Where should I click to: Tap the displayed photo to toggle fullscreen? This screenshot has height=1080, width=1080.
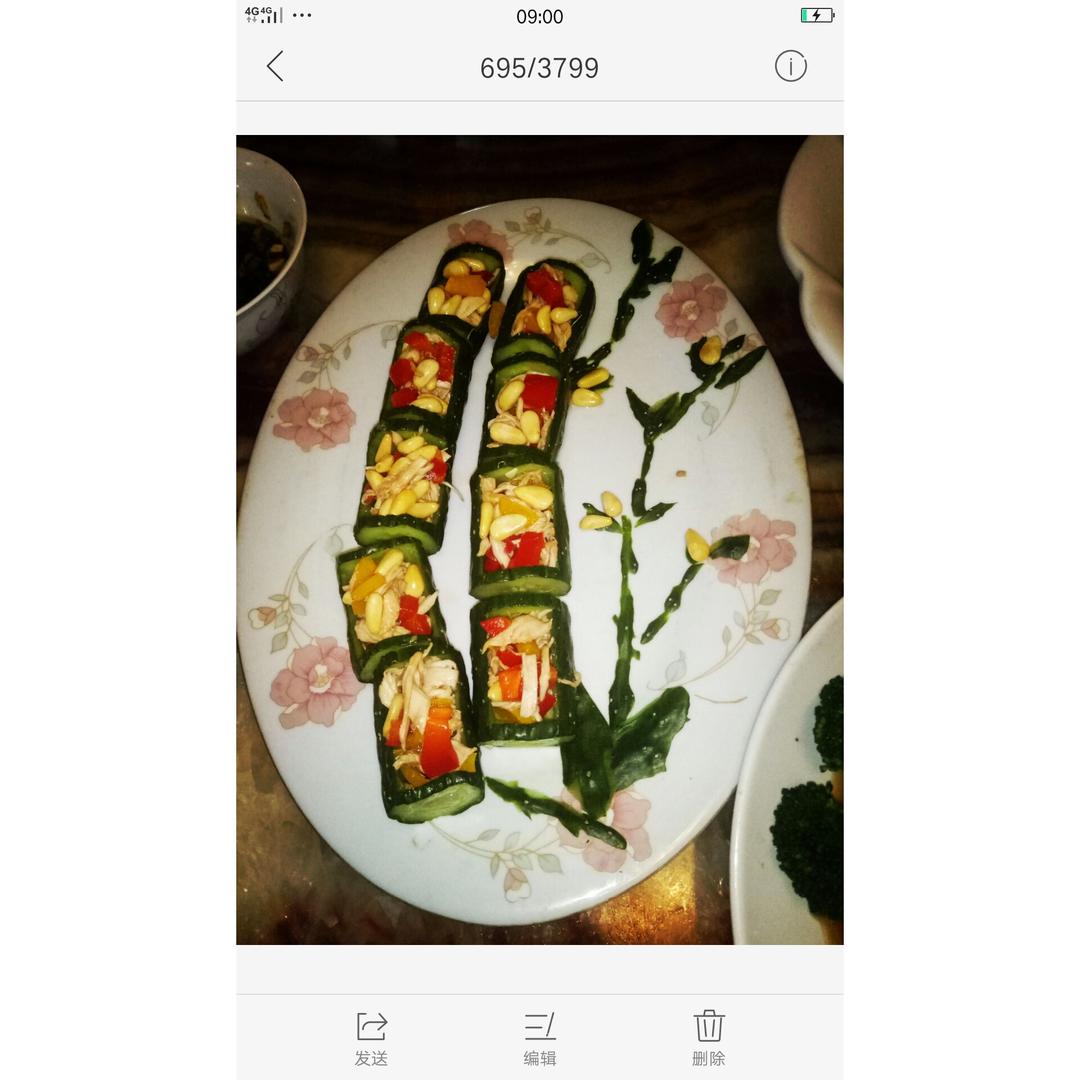tap(539, 539)
